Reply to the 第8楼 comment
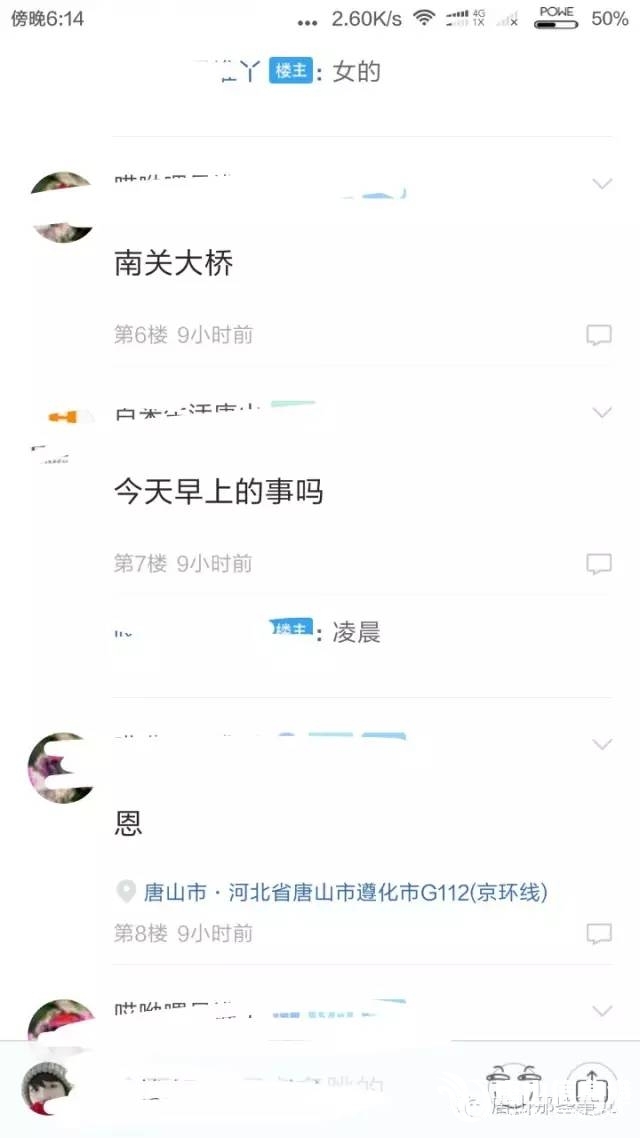The image size is (640, 1138). coord(598,934)
